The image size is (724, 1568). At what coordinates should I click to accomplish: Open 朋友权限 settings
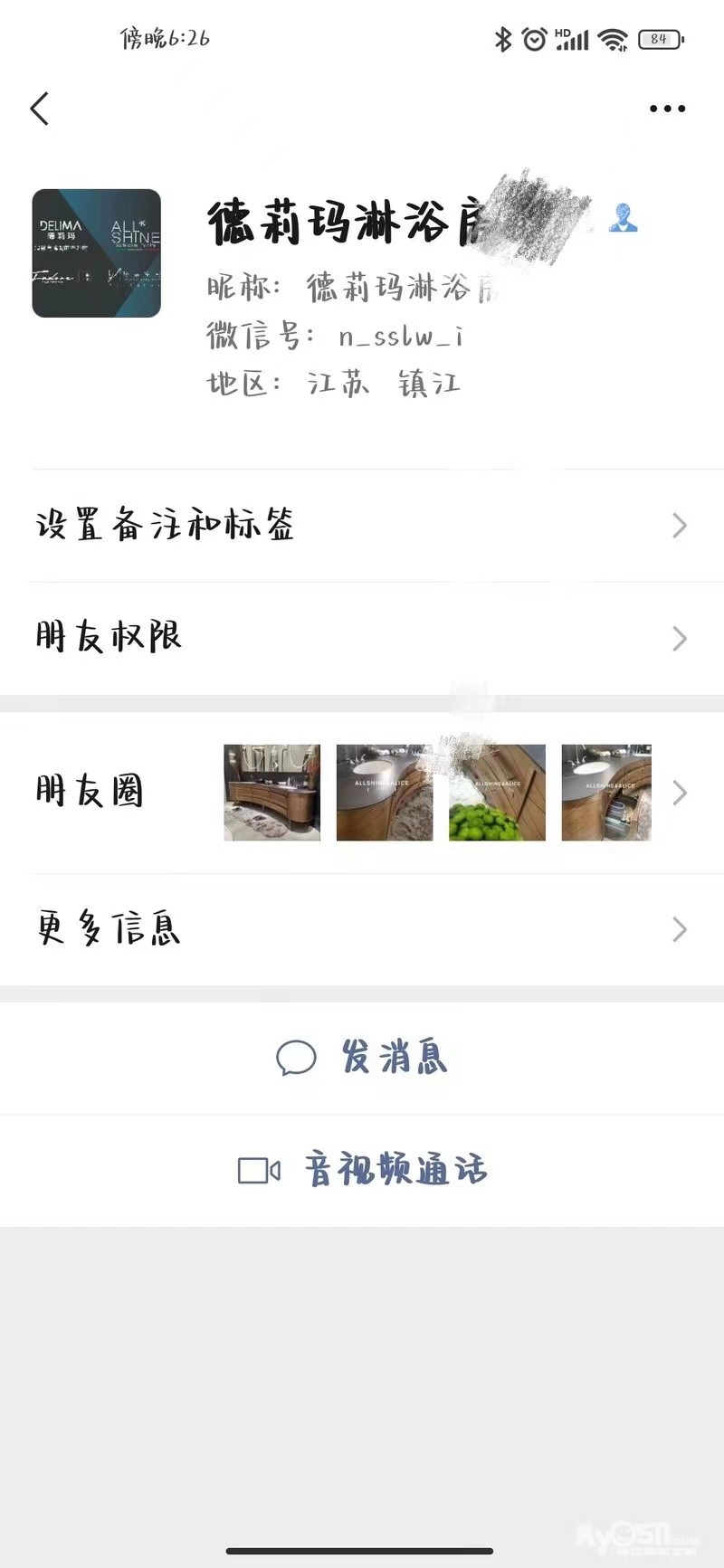pyautogui.click(x=362, y=638)
